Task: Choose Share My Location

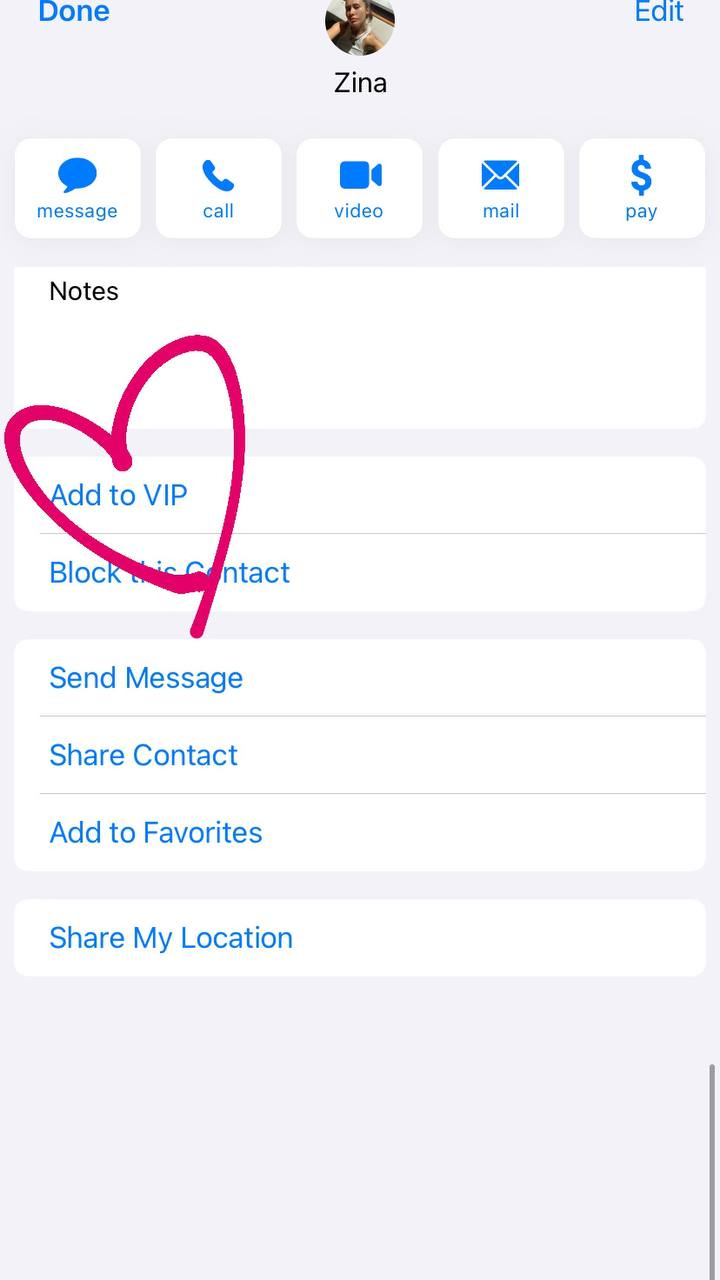Action: click(360, 937)
